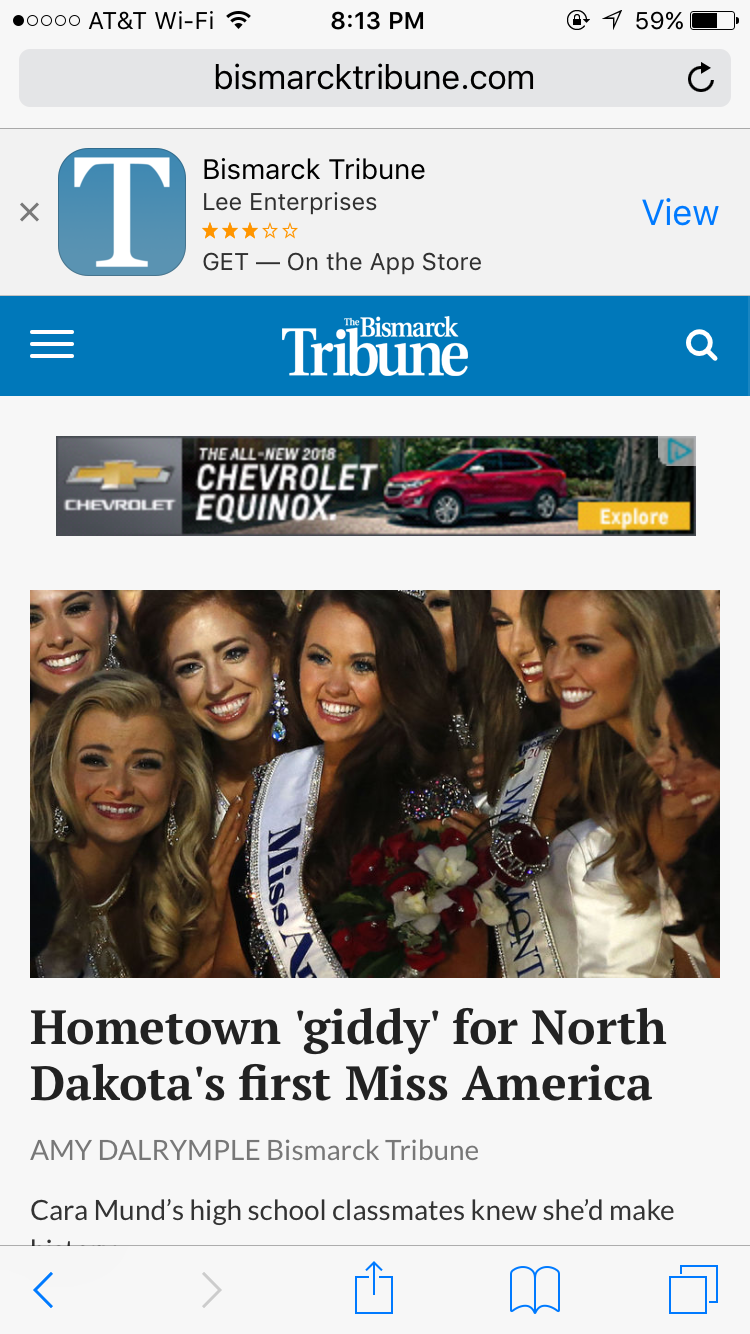View Bismarck Tribune in the App Store
Image resolution: width=750 pixels, height=1334 pixels.
[x=680, y=212]
